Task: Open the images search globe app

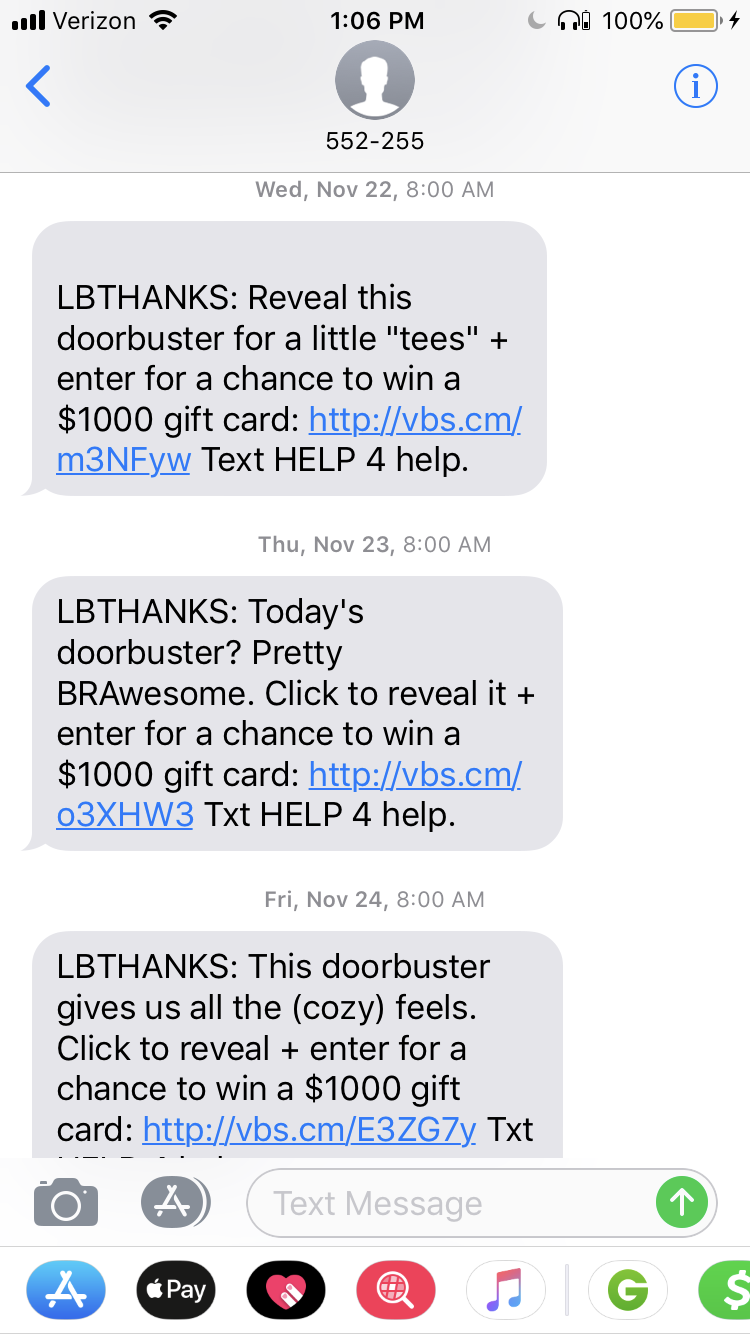Action: pyautogui.click(x=396, y=1290)
